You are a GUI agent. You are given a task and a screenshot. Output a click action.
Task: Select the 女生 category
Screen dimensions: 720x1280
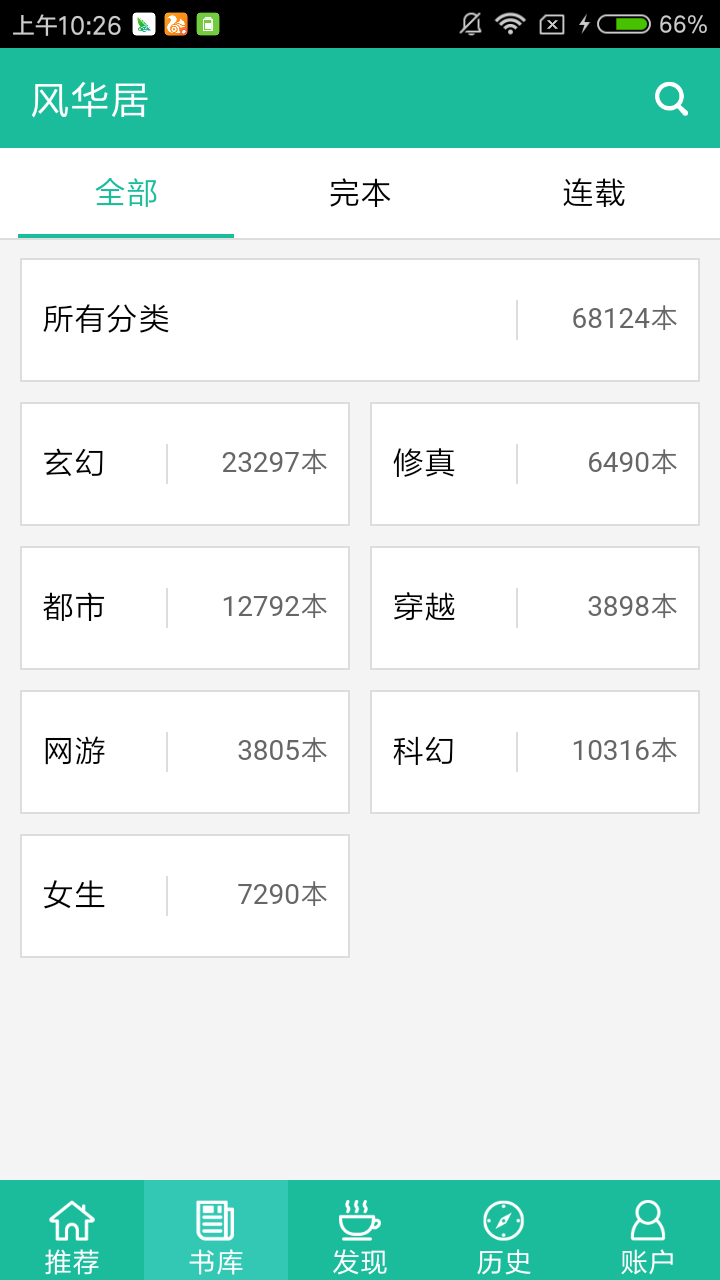coord(184,895)
